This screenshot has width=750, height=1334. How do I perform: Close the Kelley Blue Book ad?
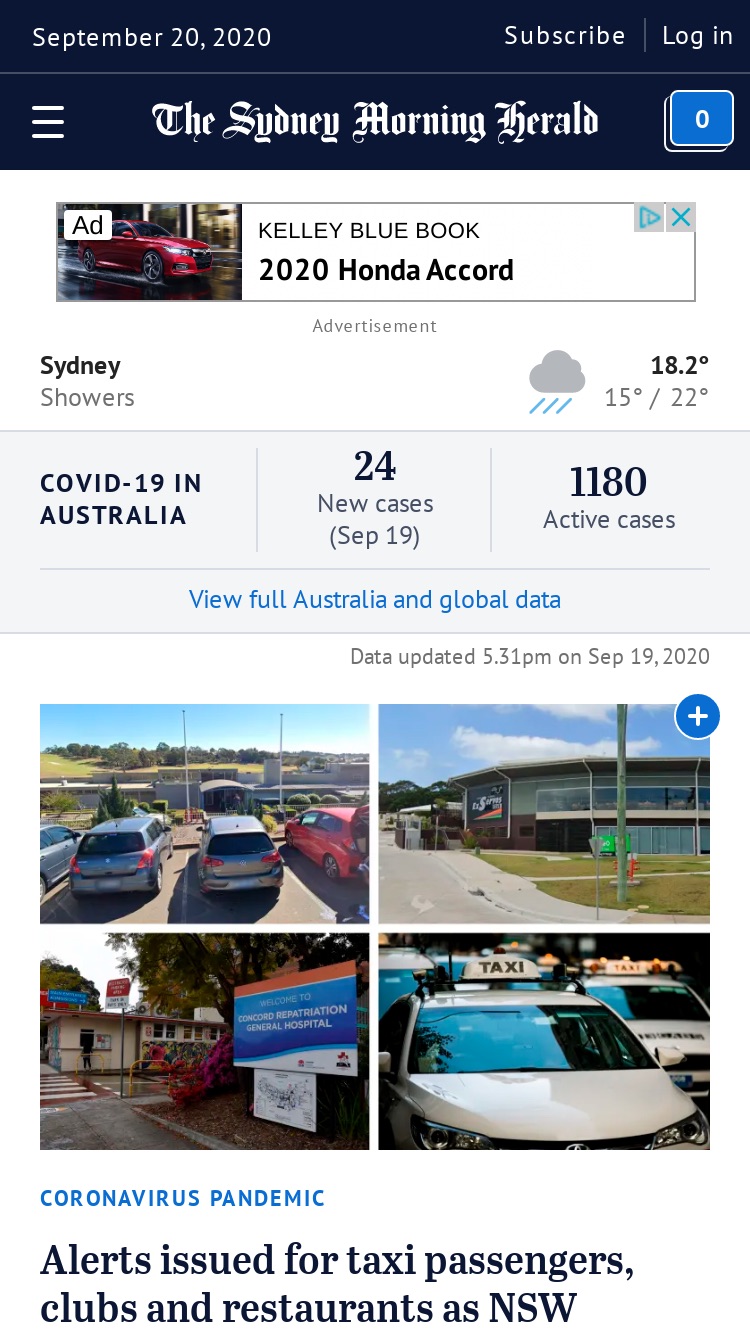tap(681, 217)
